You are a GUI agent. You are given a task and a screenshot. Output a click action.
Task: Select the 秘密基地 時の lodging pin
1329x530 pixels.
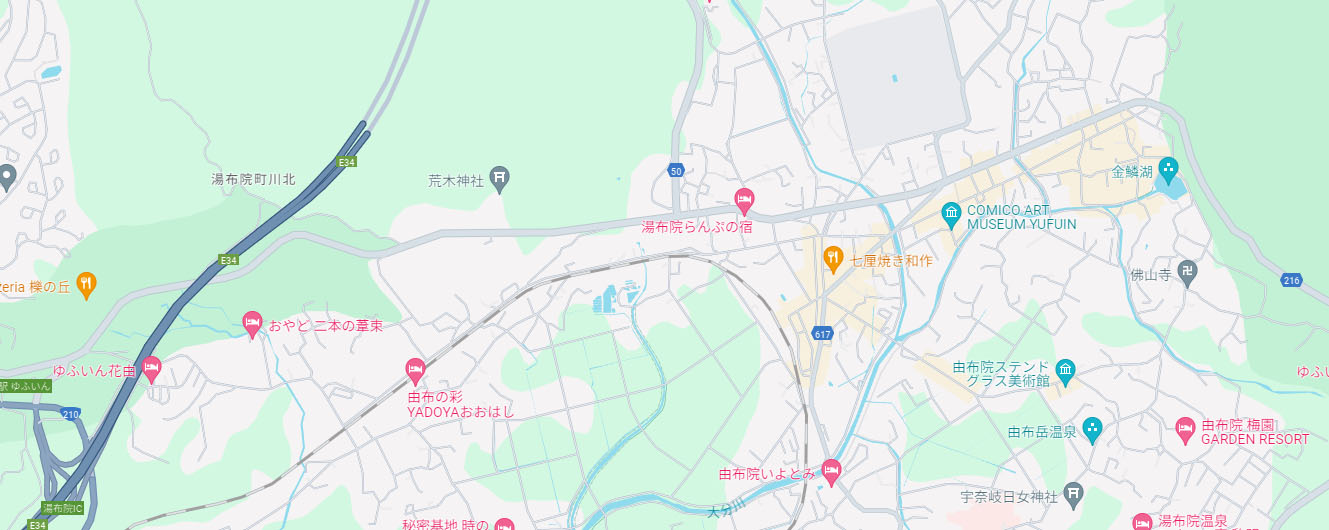pos(503,524)
